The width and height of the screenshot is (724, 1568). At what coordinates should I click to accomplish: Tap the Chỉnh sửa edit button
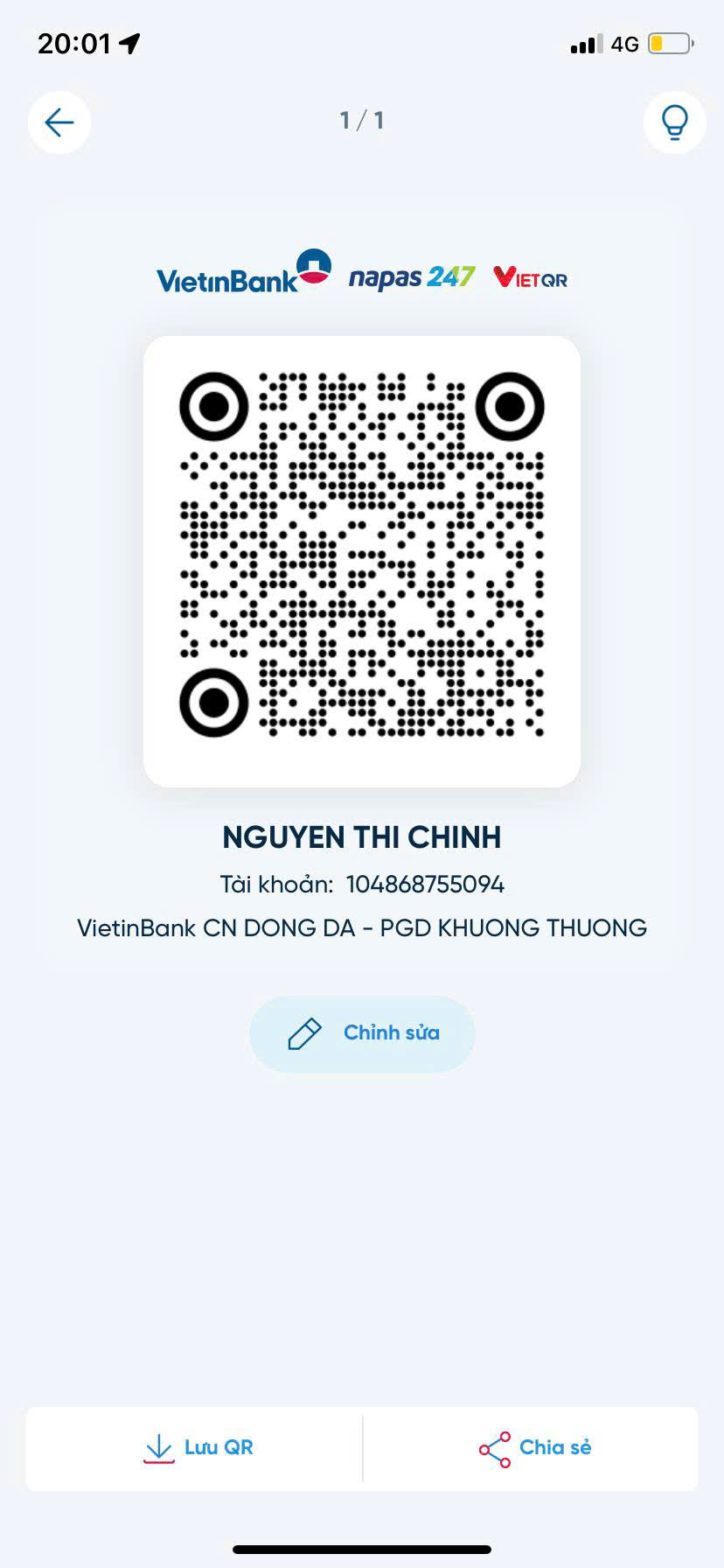click(362, 1033)
